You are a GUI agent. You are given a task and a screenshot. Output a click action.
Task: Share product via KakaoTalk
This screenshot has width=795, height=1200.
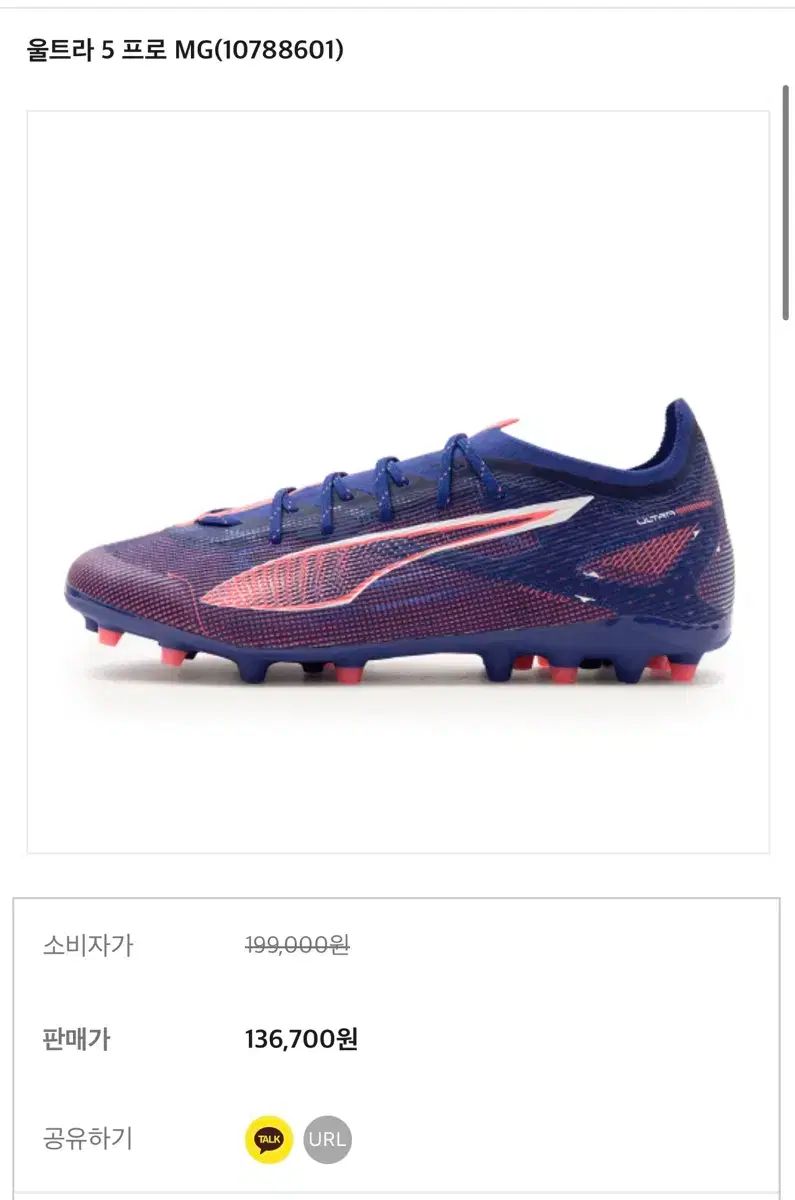(268, 1139)
